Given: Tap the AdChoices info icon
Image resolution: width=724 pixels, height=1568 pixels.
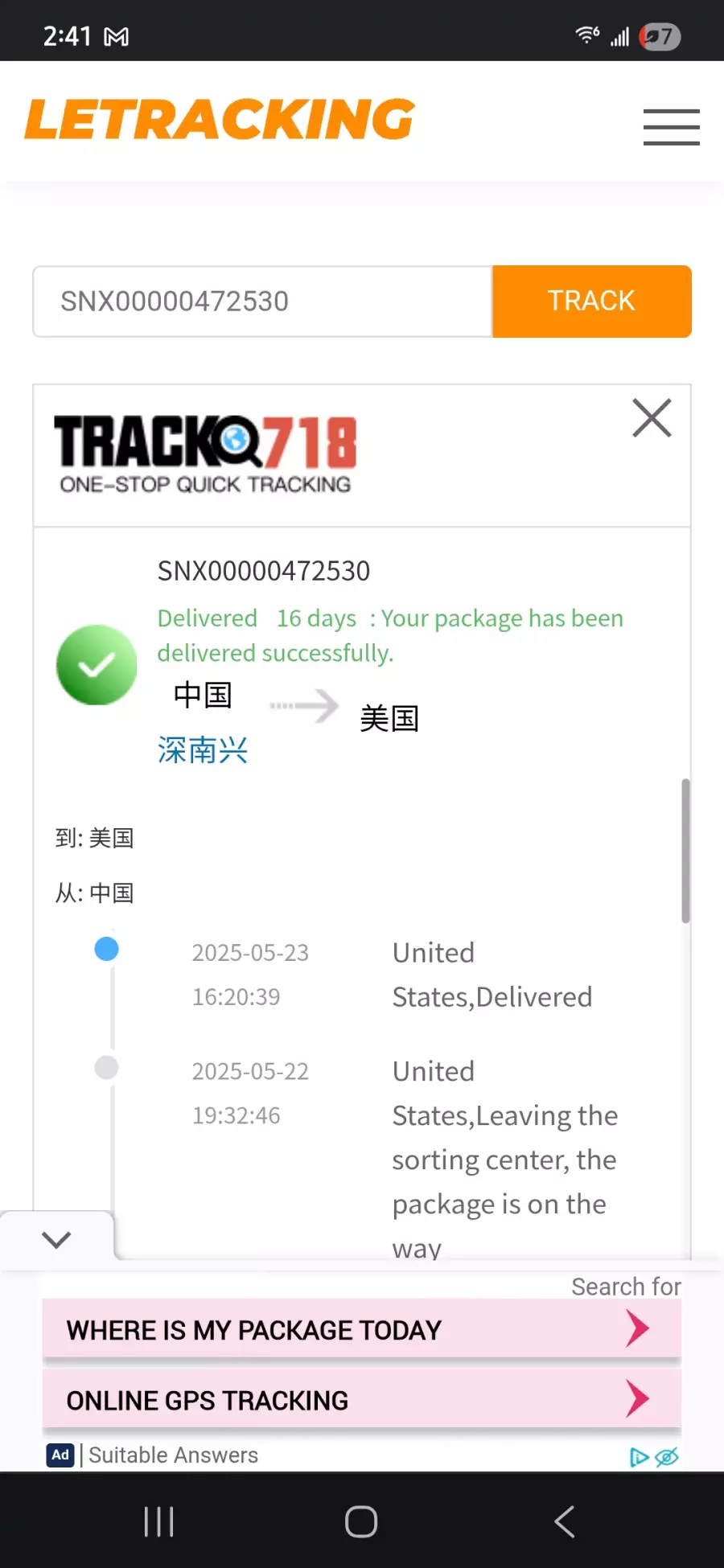Looking at the screenshot, I should click(639, 1457).
